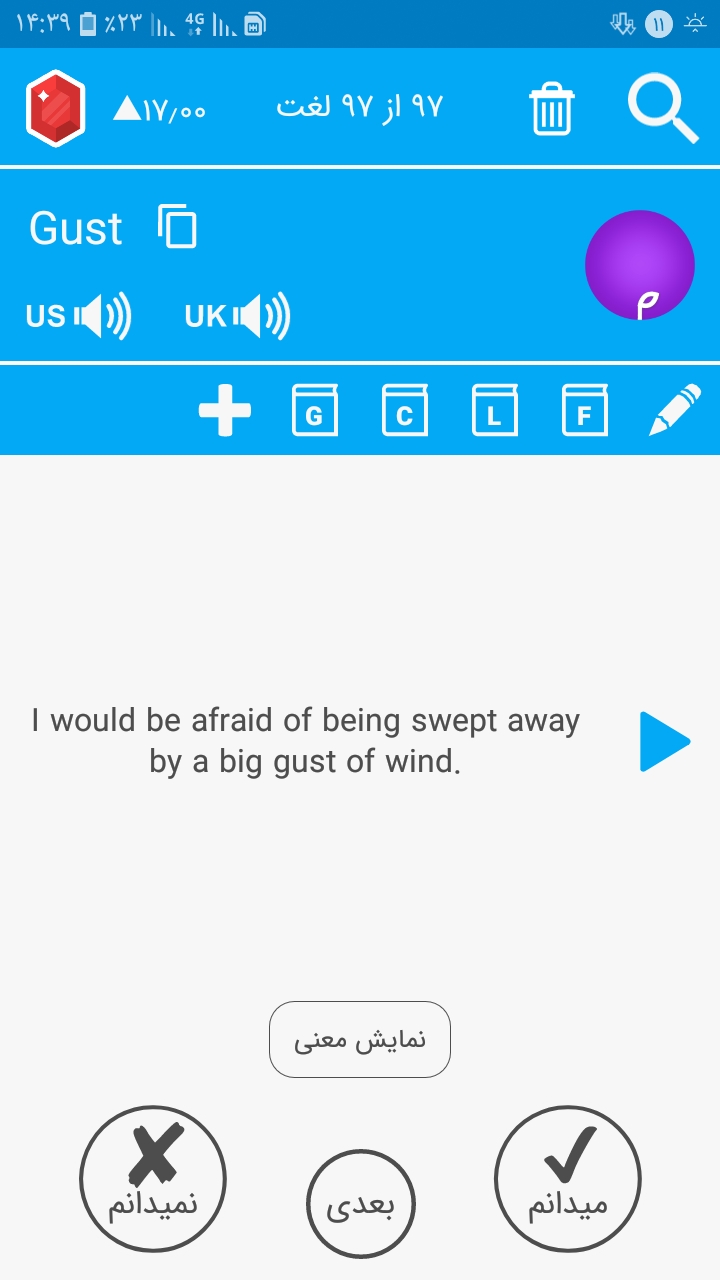Tap the purple circle button
Image resolution: width=720 pixels, height=1280 pixels.
640,265
